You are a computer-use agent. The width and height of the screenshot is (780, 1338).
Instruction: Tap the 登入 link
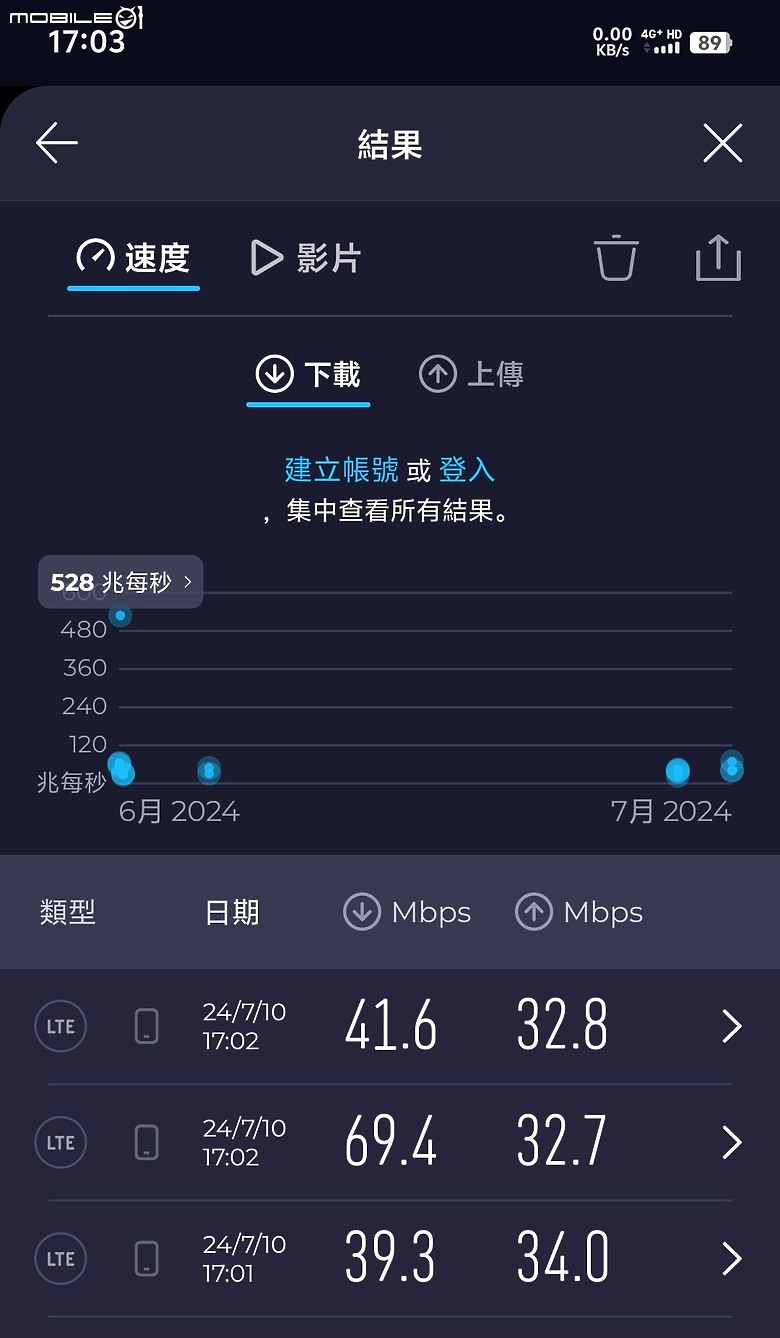pyautogui.click(x=467, y=469)
